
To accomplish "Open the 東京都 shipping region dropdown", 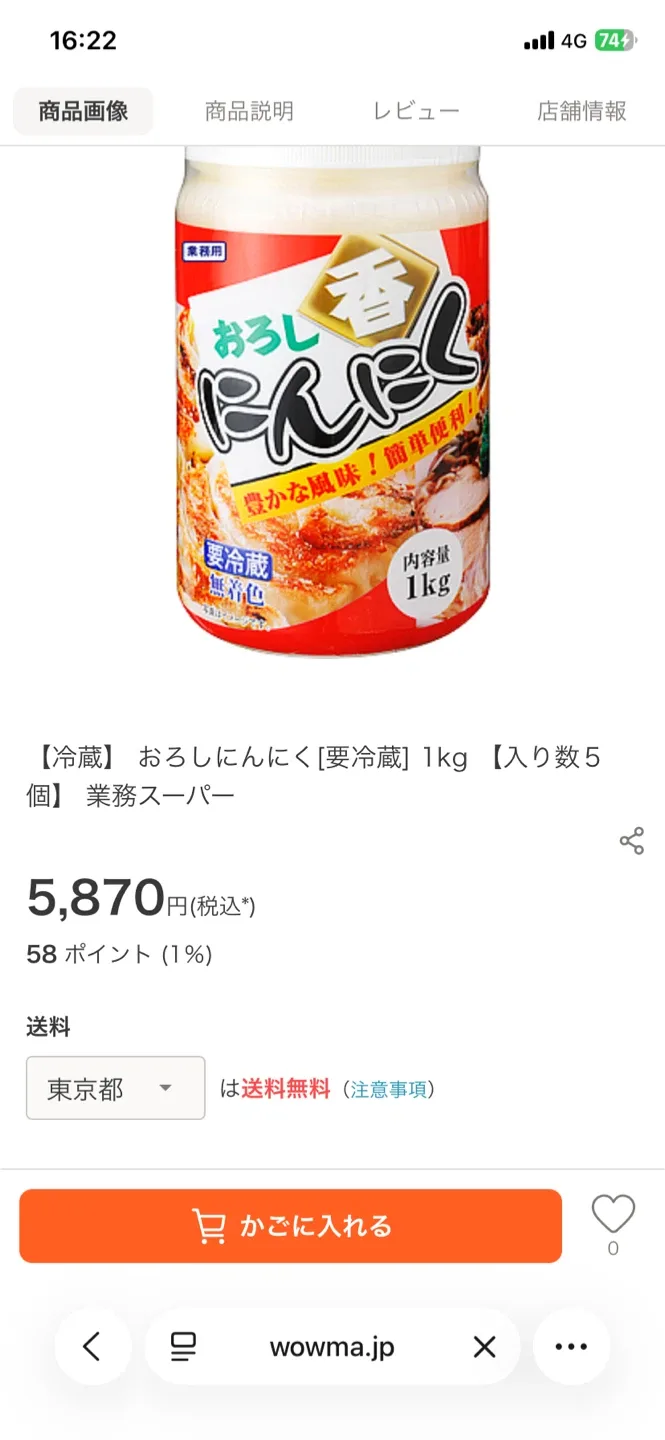I will pyautogui.click(x=115, y=1088).
